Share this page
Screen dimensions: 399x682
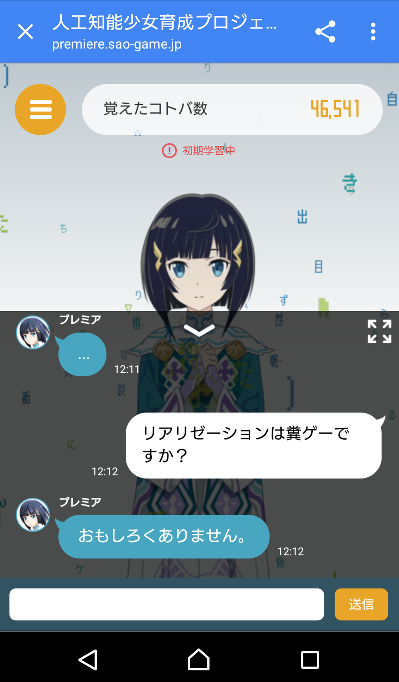[x=325, y=31]
